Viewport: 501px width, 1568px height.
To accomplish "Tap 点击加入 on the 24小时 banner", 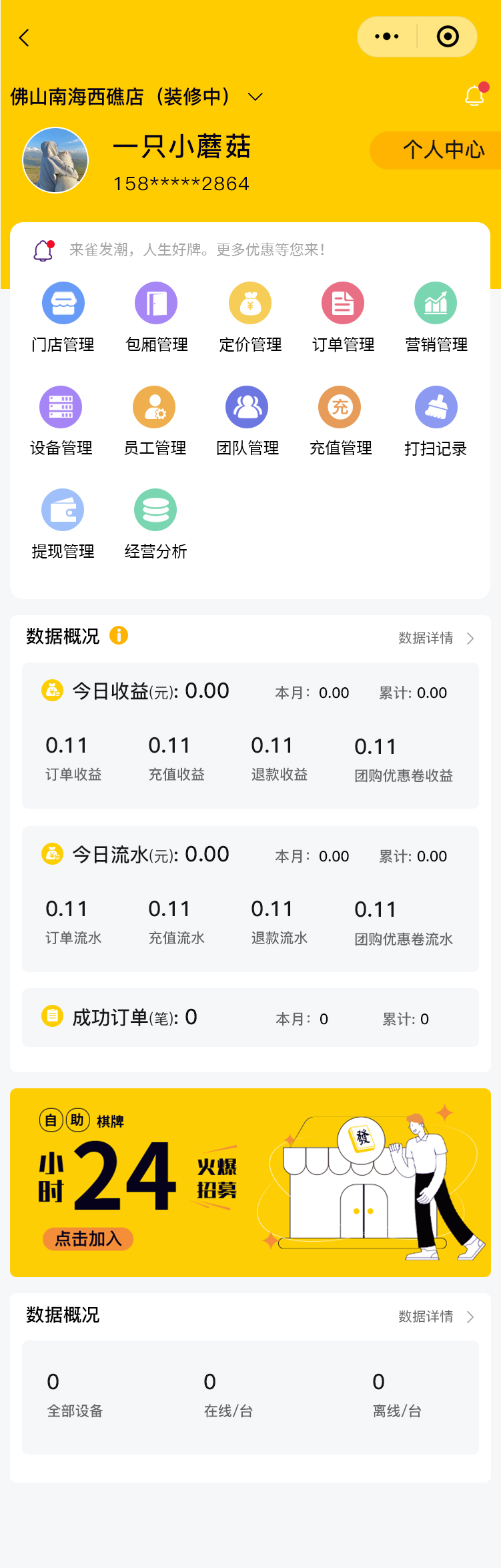I will click(x=88, y=1239).
